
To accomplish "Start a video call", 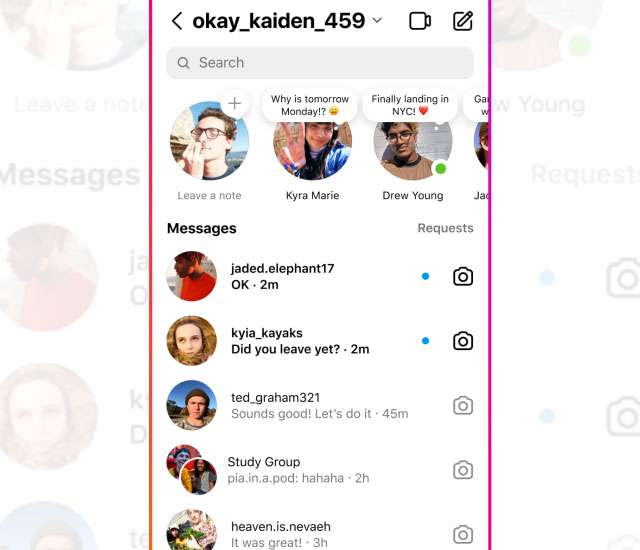I will 420,21.
